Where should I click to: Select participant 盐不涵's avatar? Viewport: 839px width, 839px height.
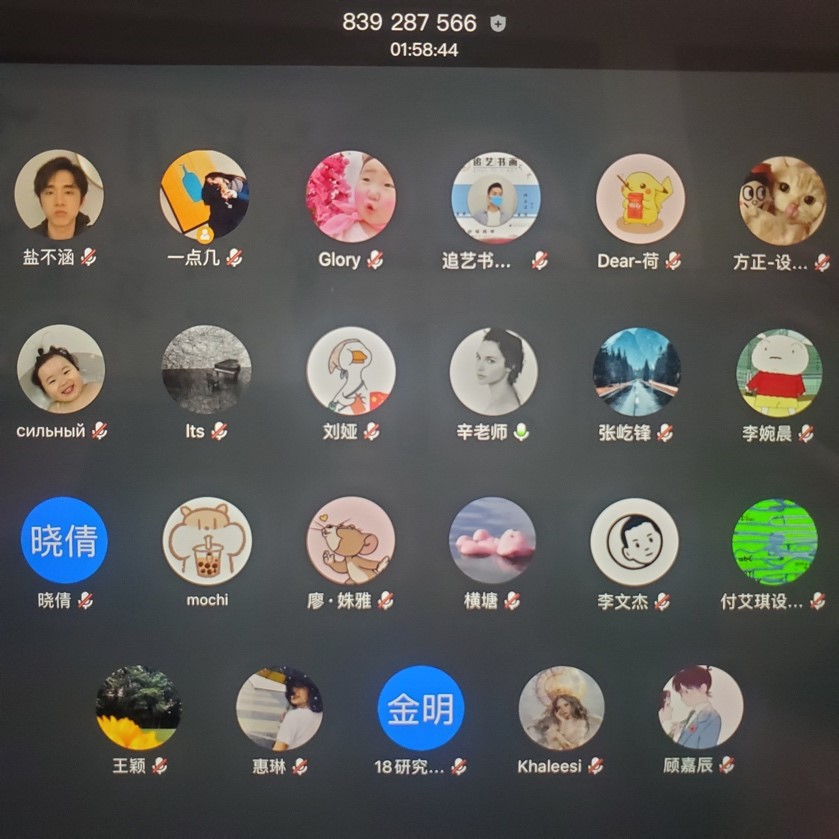(59, 195)
